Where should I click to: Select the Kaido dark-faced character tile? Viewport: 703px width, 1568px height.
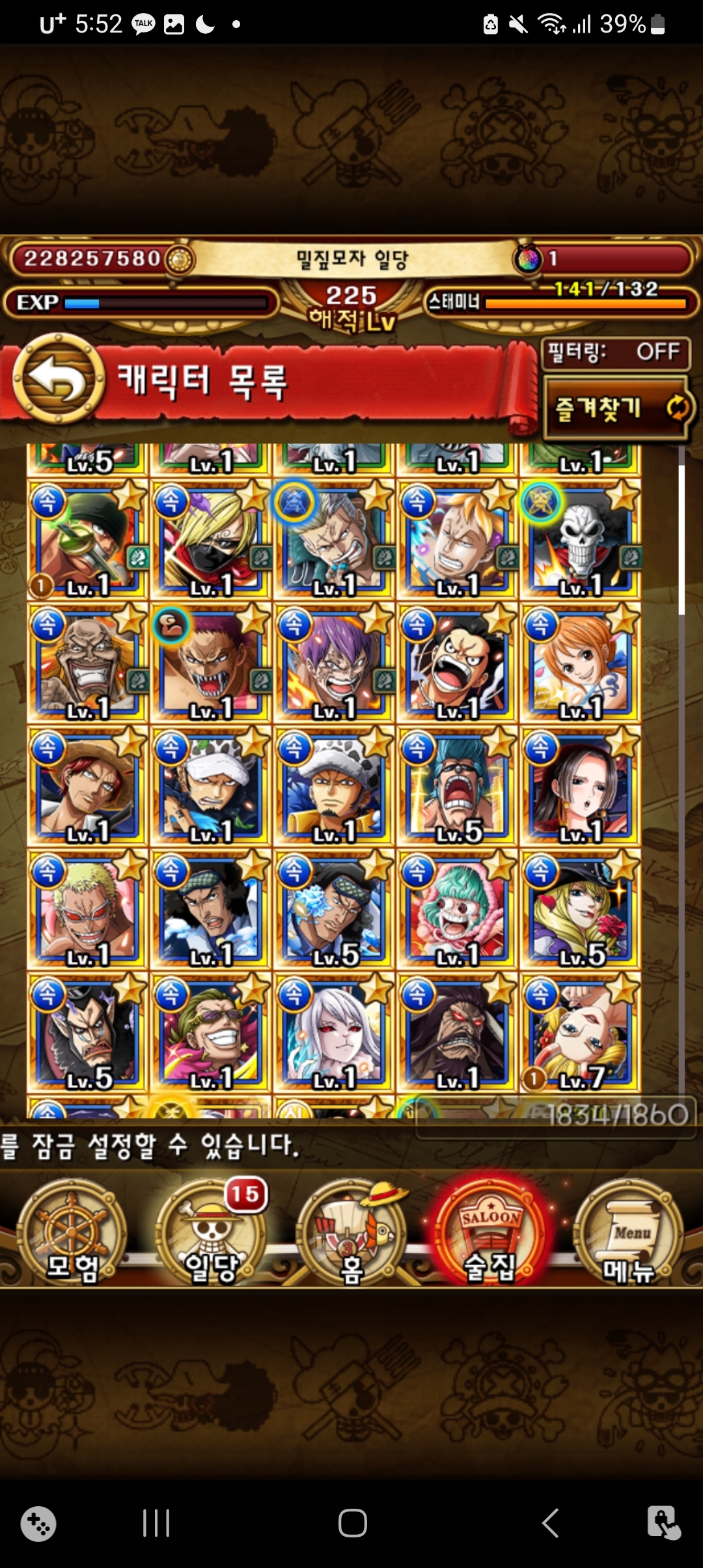coord(458,1033)
